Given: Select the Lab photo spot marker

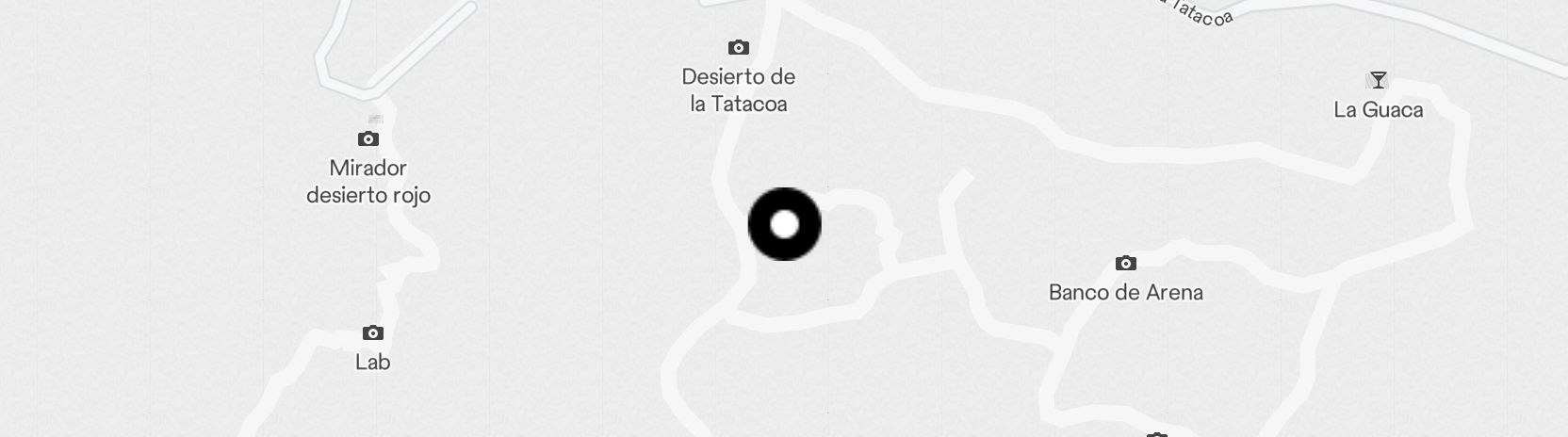Looking at the screenshot, I should 373,333.
